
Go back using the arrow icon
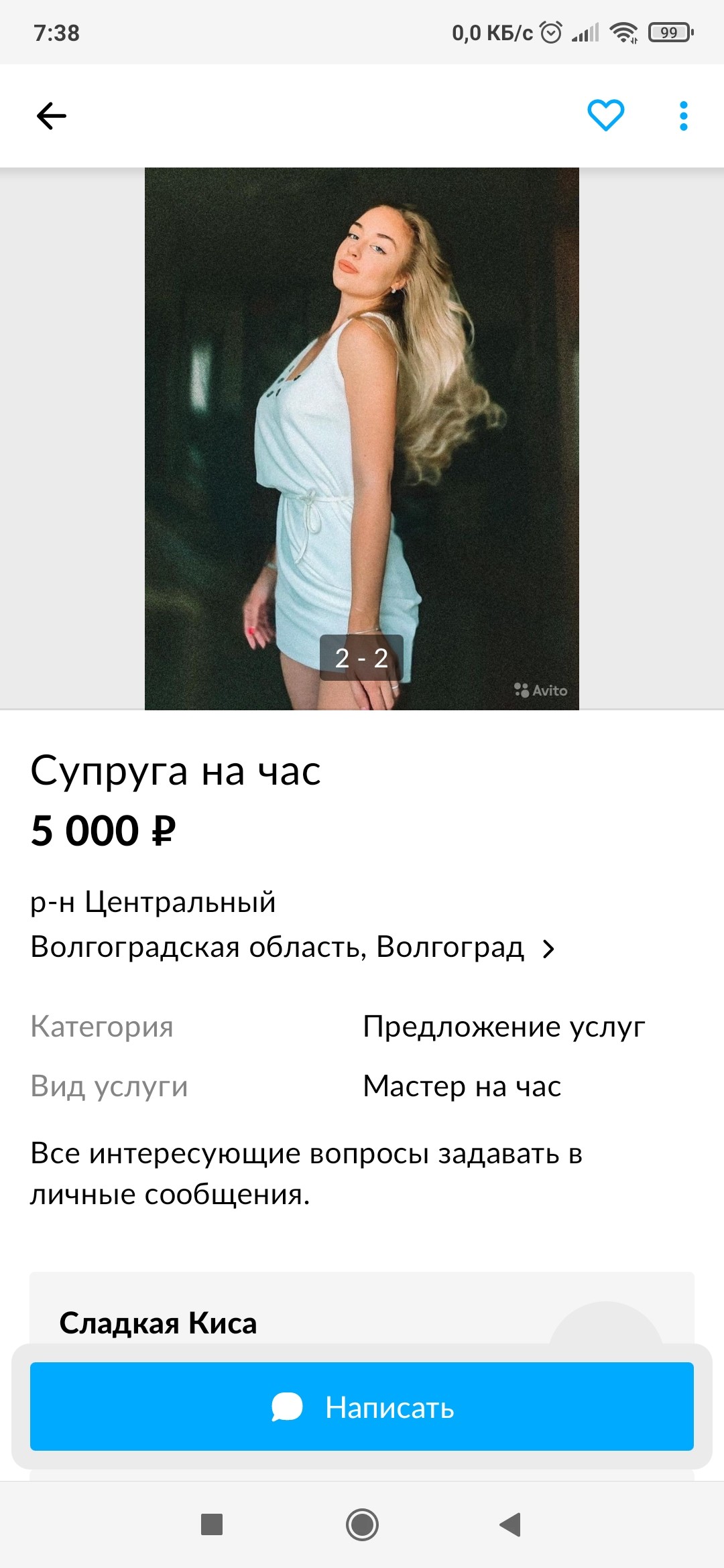click(x=52, y=116)
